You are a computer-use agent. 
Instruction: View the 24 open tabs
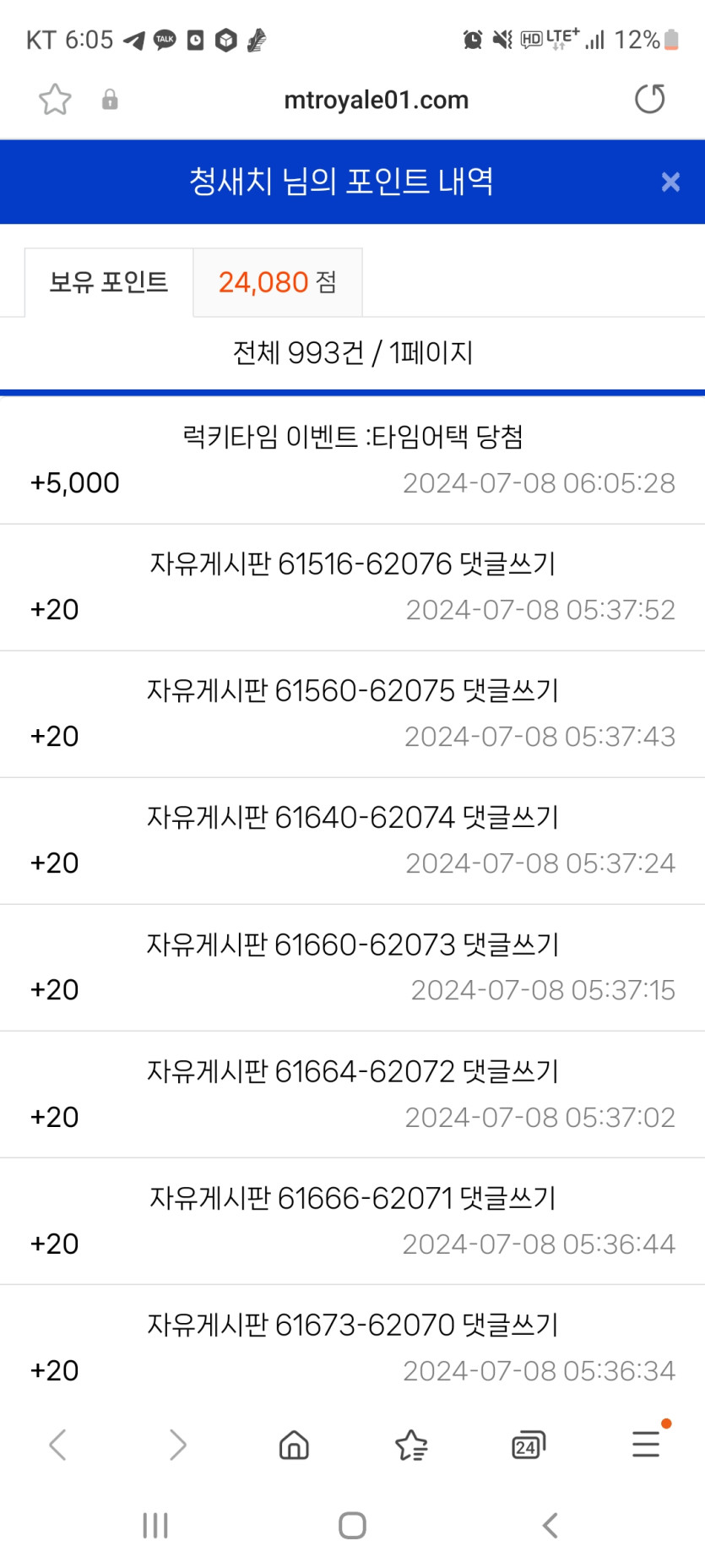[529, 1445]
